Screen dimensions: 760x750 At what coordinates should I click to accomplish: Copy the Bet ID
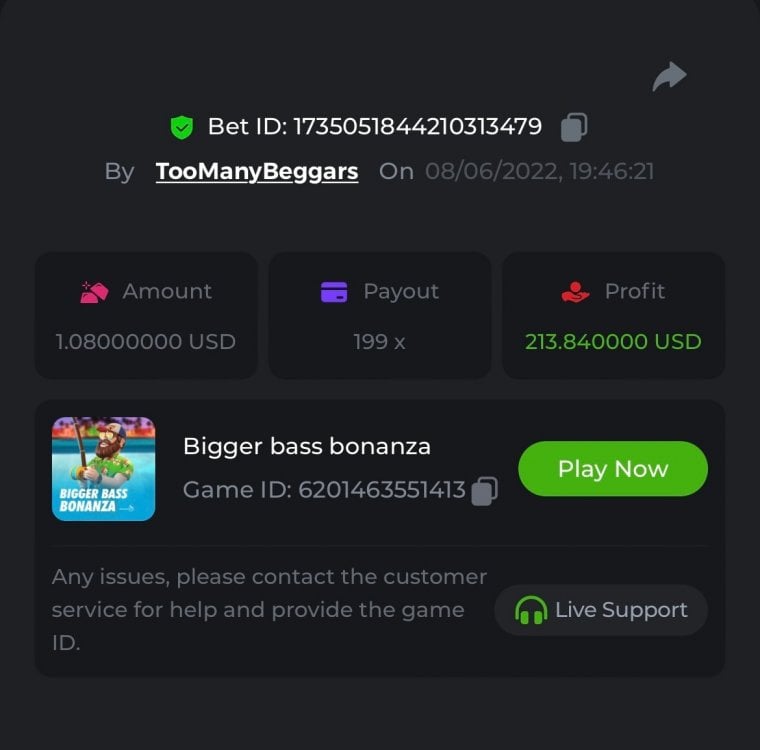[x=574, y=127]
